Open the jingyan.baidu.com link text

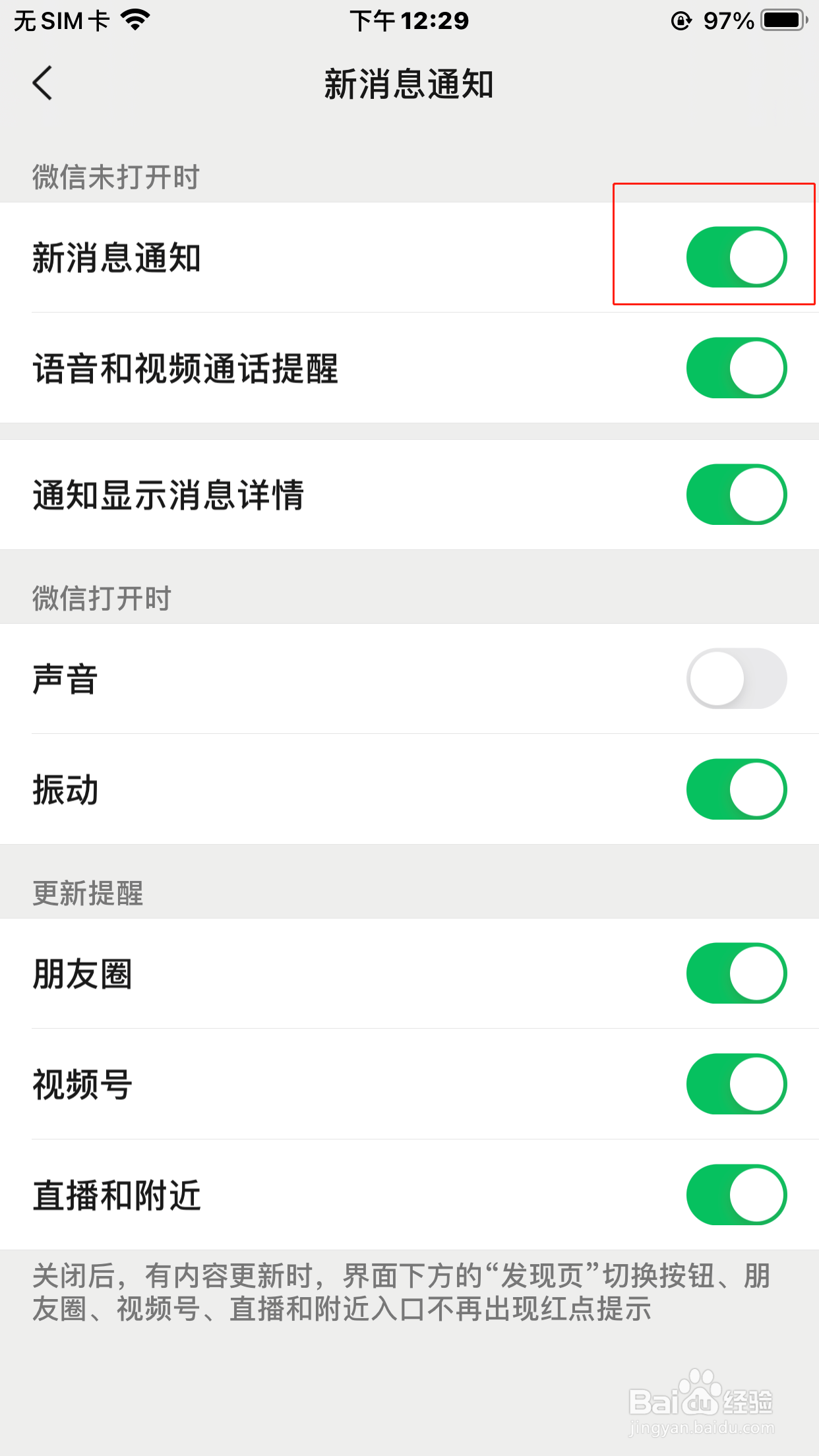[x=701, y=1428]
